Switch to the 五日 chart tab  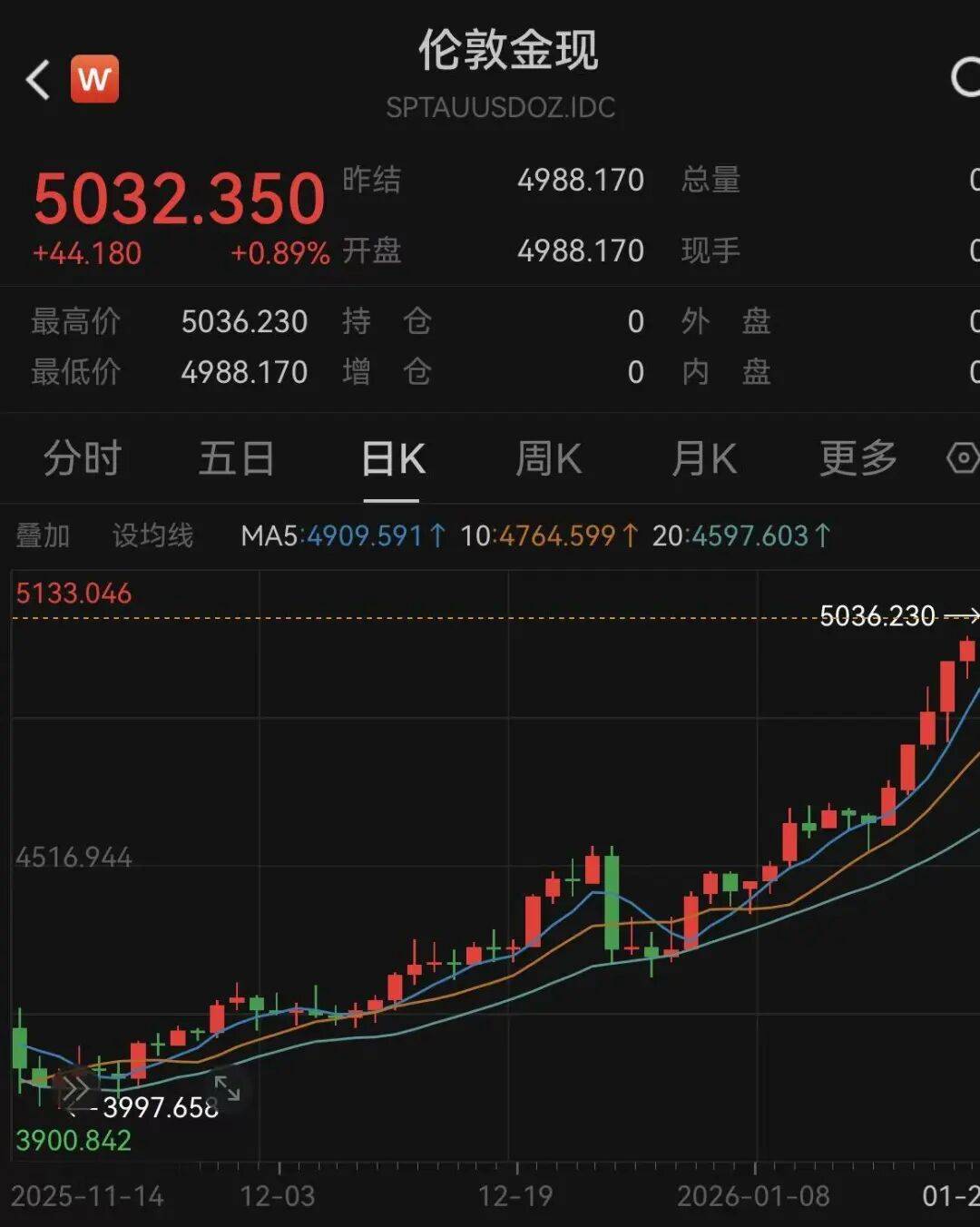click(237, 458)
